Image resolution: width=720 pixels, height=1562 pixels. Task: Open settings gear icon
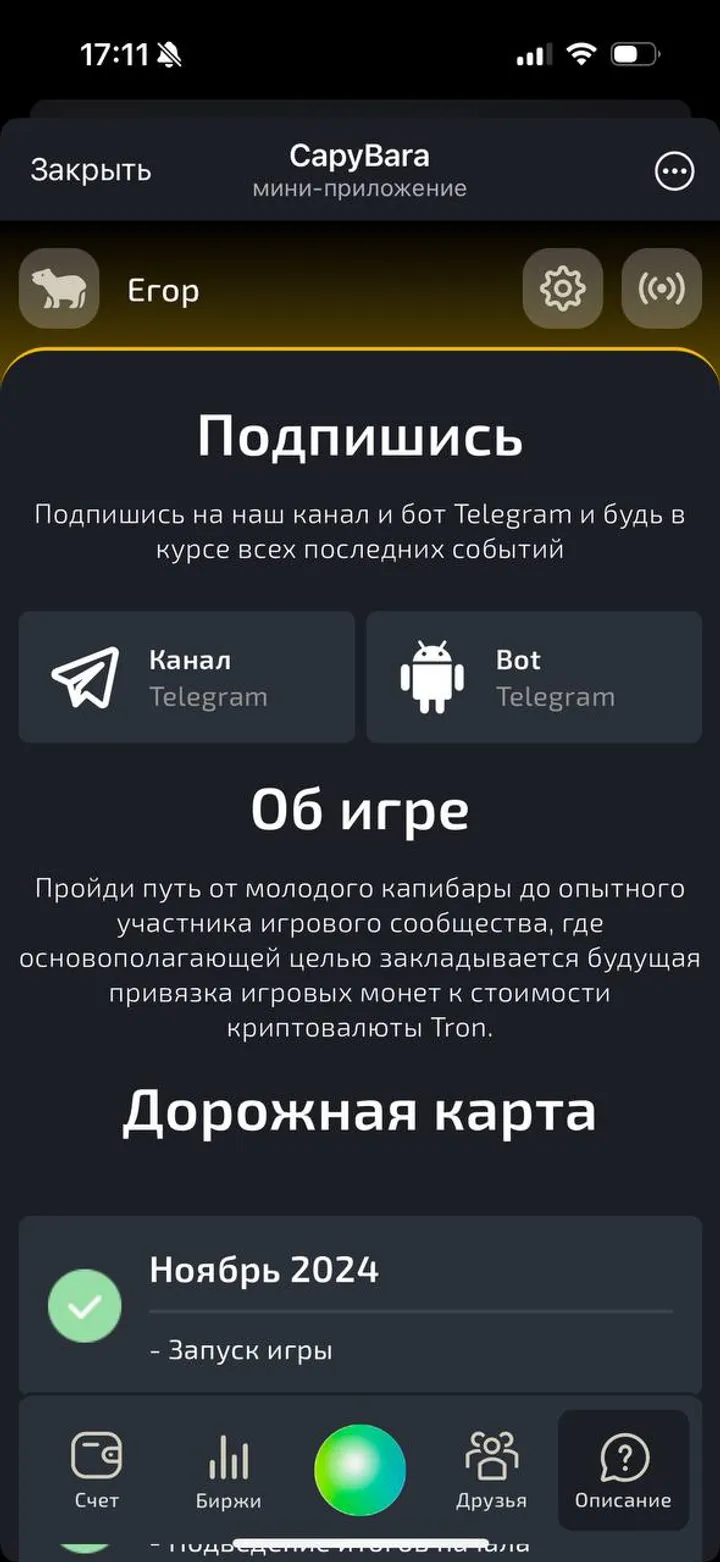click(x=562, y=289)
